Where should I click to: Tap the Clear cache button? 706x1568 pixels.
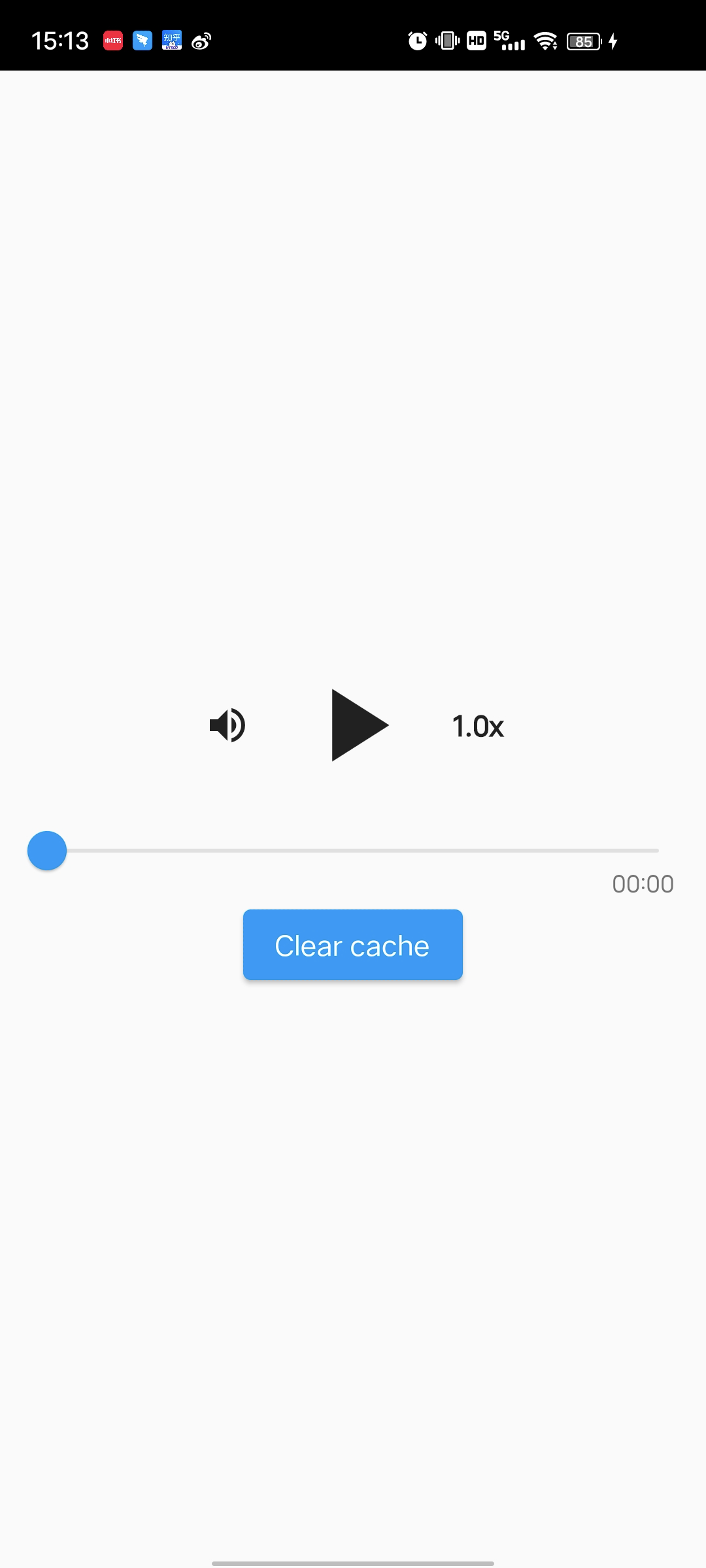[x=353, y=945]
